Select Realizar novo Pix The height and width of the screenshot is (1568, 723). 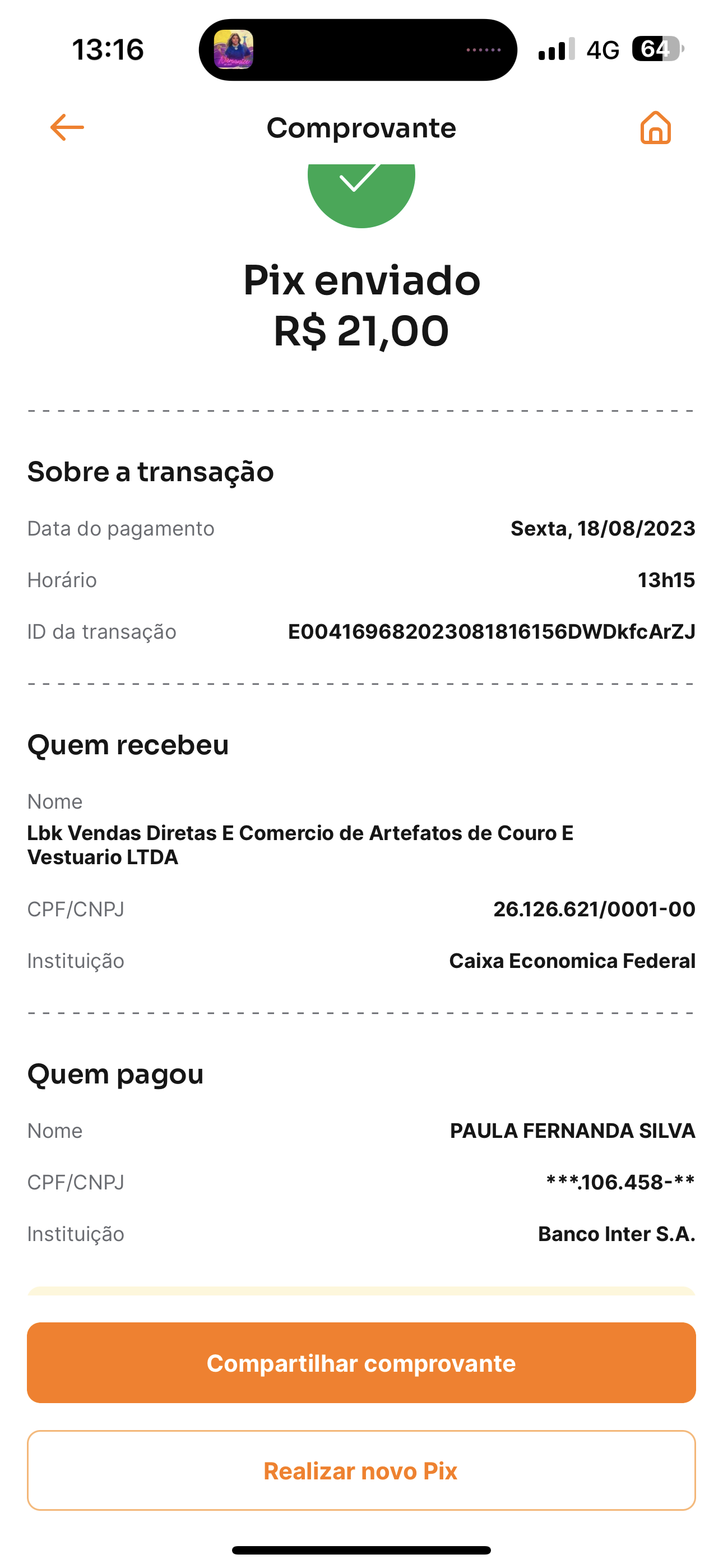click(361, 1470)
